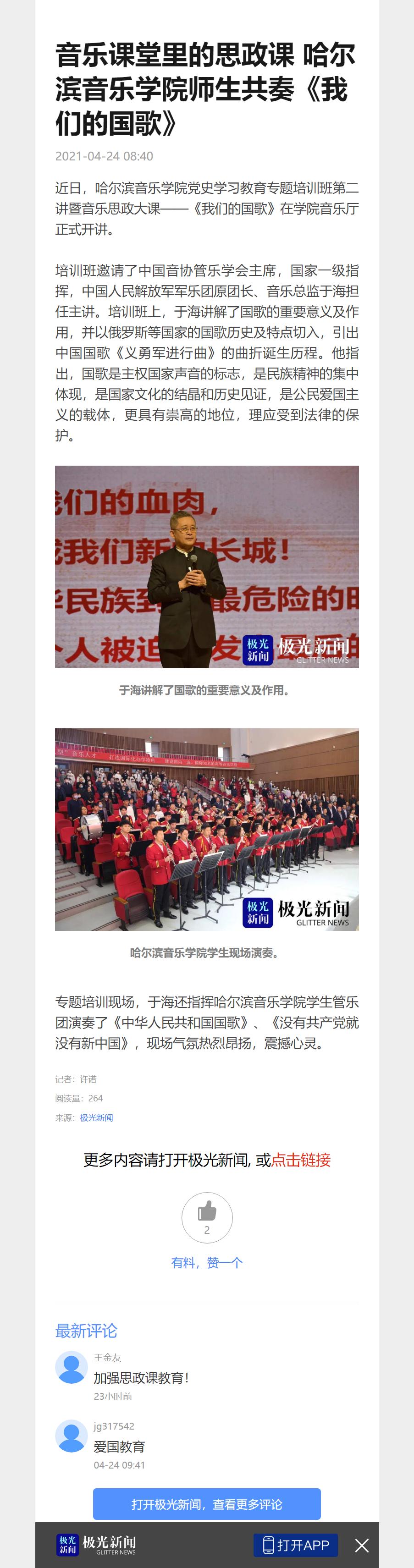
Task: Open commenter jg317542's avatar
Action: 71,1436
